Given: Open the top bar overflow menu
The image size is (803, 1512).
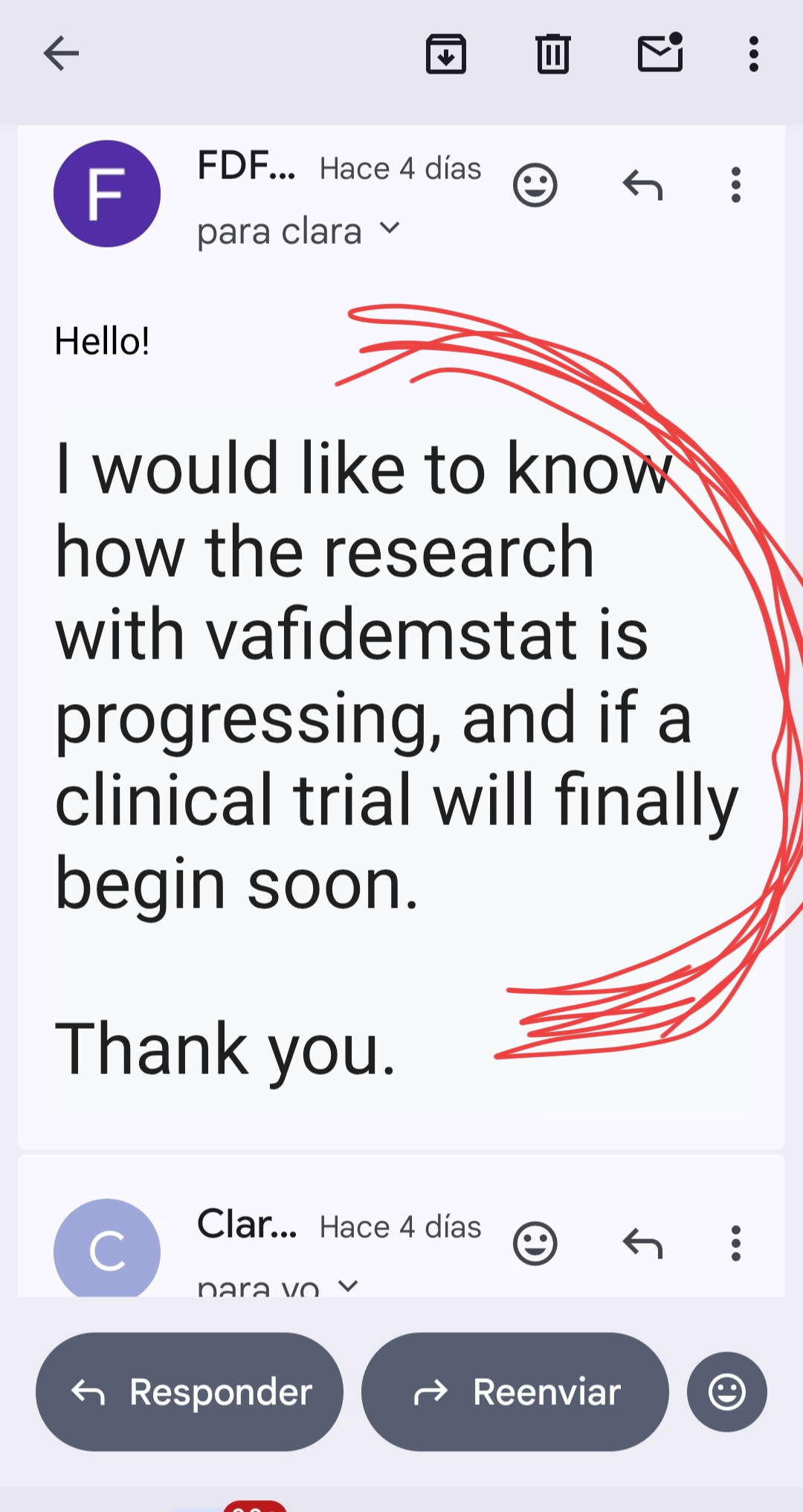Looking at the screenshot, I should click(x=753, y=54).
